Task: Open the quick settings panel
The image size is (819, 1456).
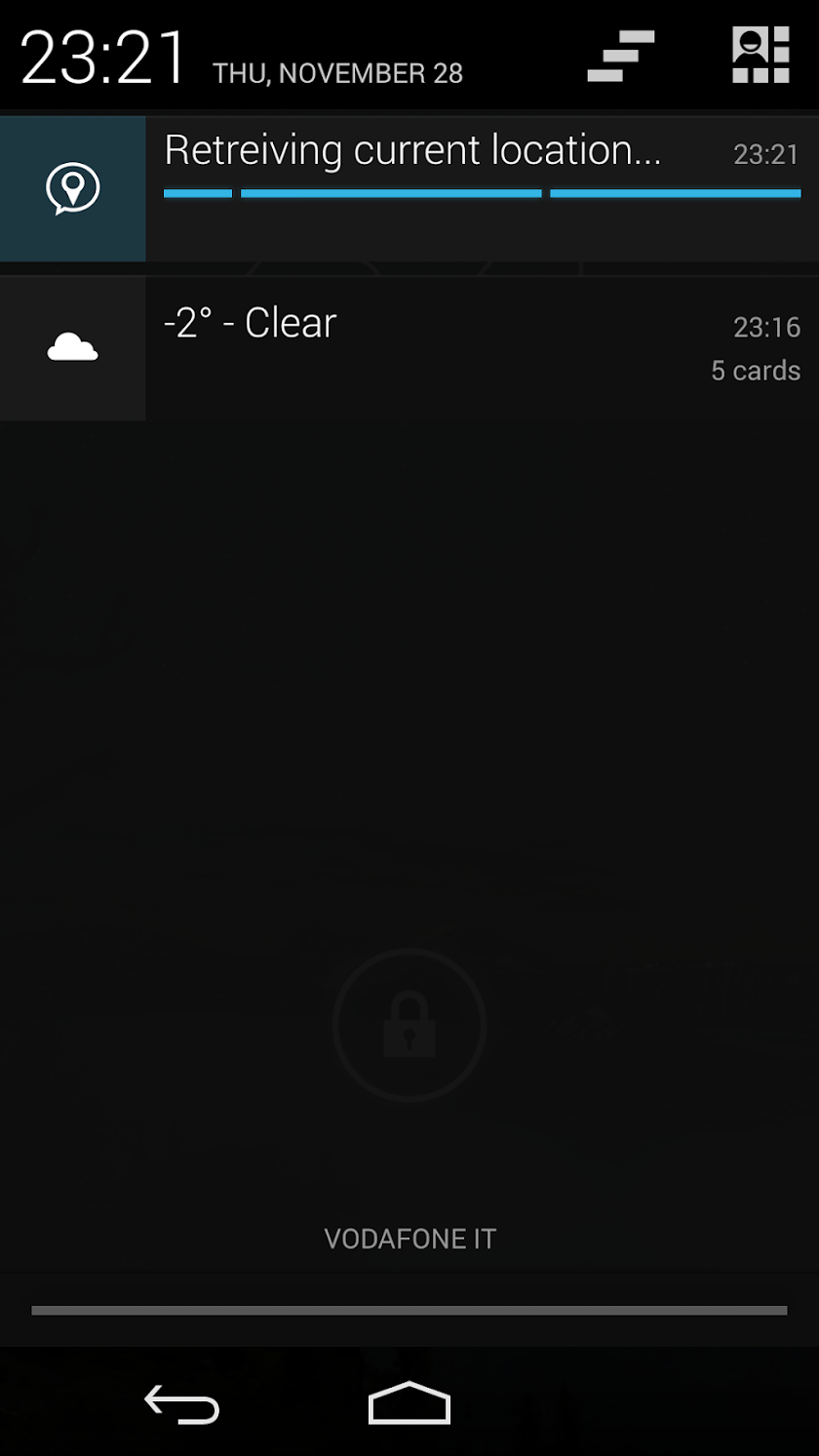Action: (760, 56)
